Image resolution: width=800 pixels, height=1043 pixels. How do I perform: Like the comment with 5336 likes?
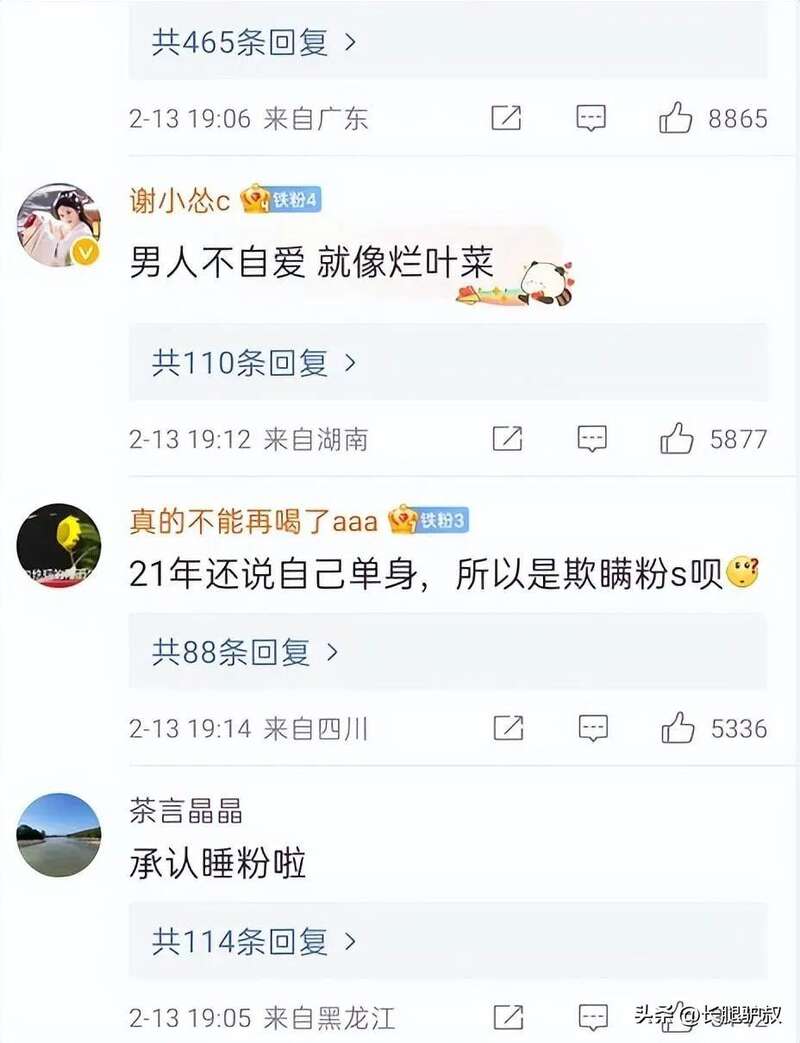point(677,729)
